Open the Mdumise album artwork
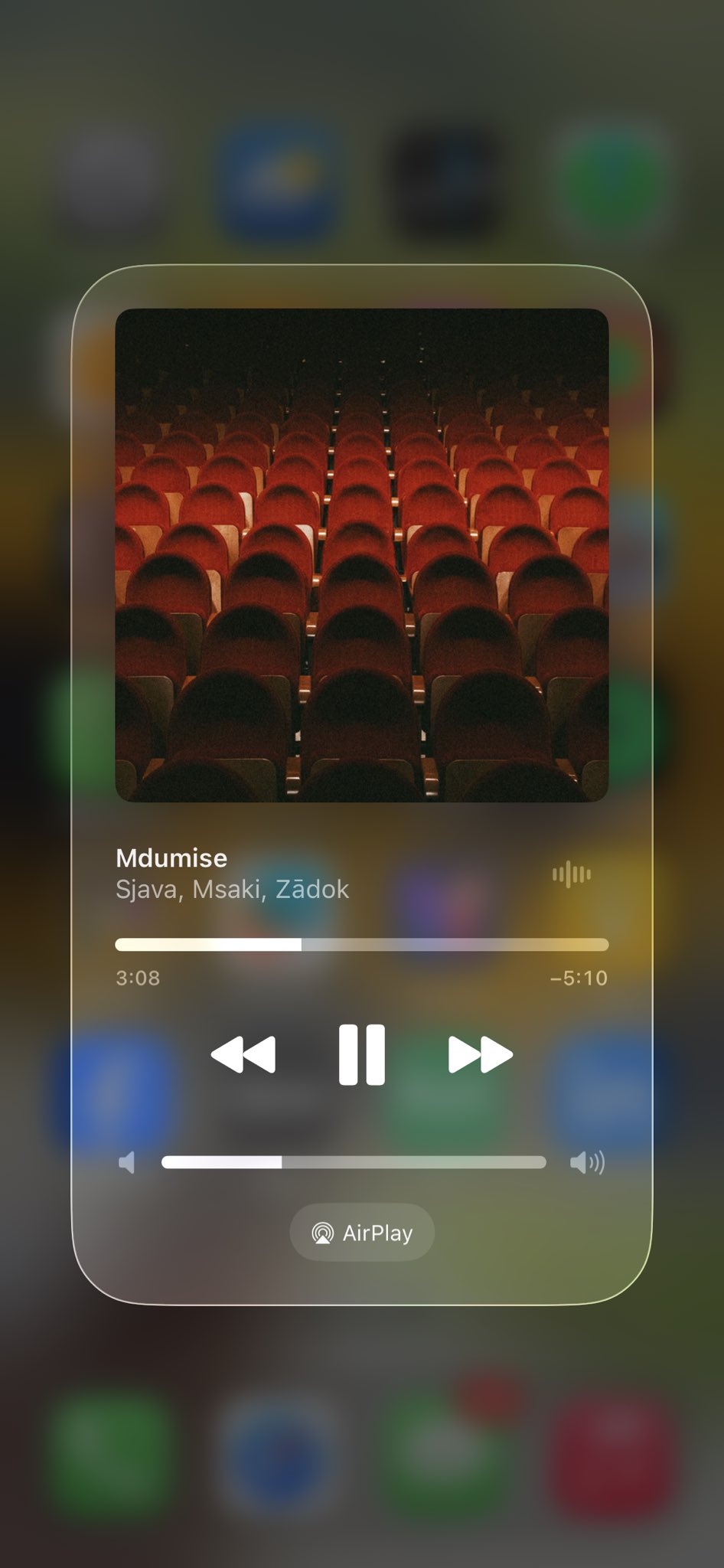Screen dimensions: 724x1568 click(362, 555)
